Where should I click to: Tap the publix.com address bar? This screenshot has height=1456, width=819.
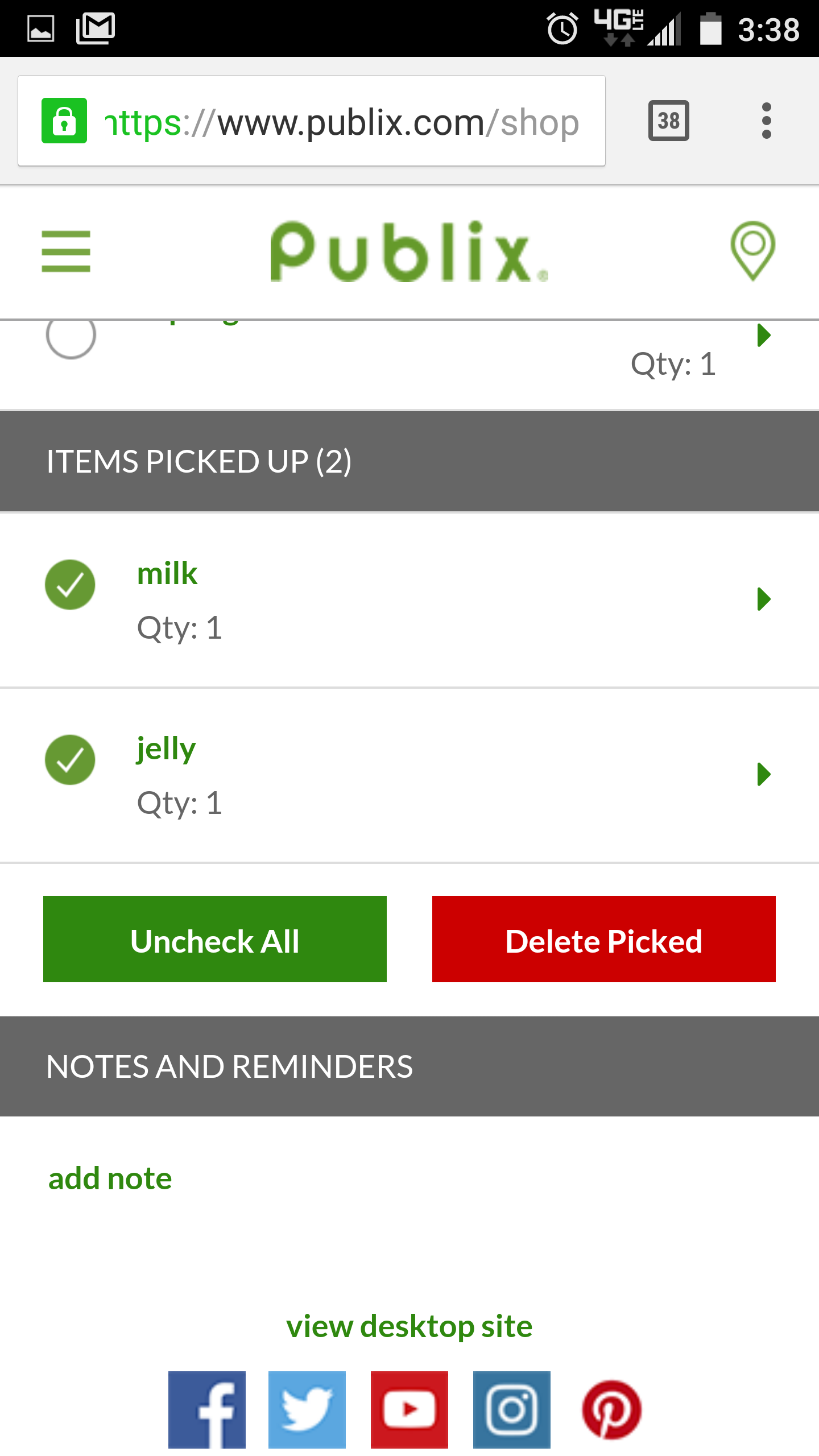[312, 121]
